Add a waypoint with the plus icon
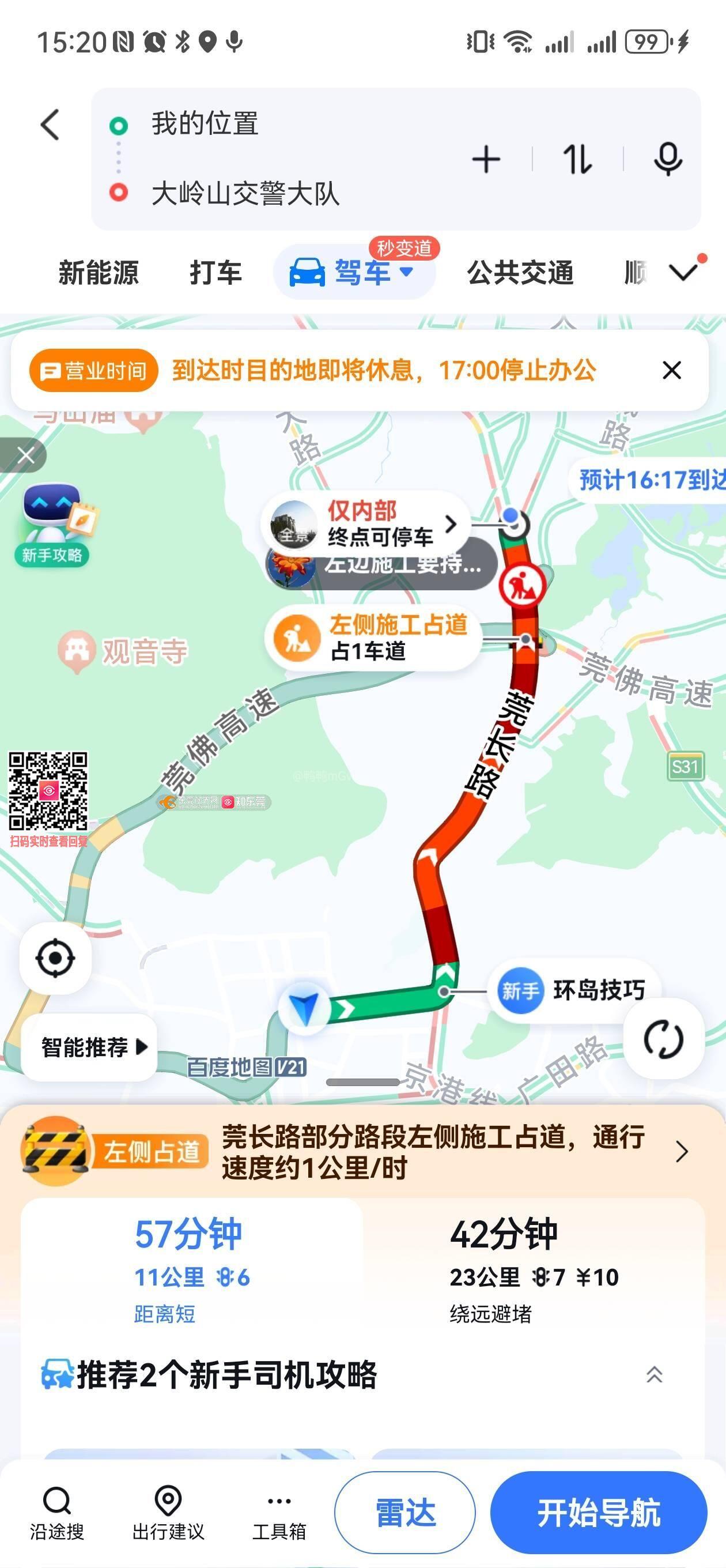This screenshot has height=1568, width=726. tap(486, 160)
